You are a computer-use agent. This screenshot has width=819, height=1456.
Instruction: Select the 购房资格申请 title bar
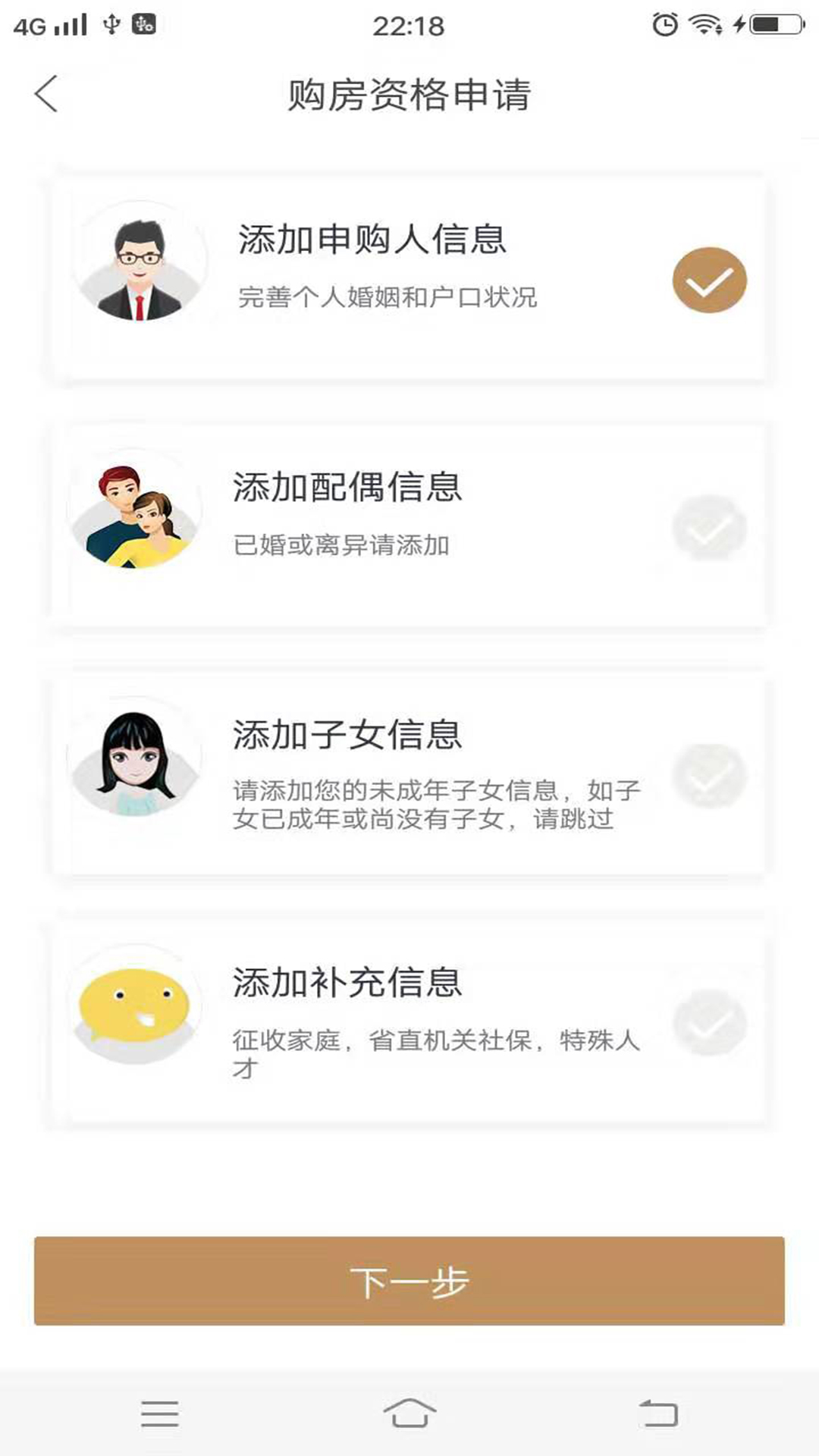pos(409,94)
